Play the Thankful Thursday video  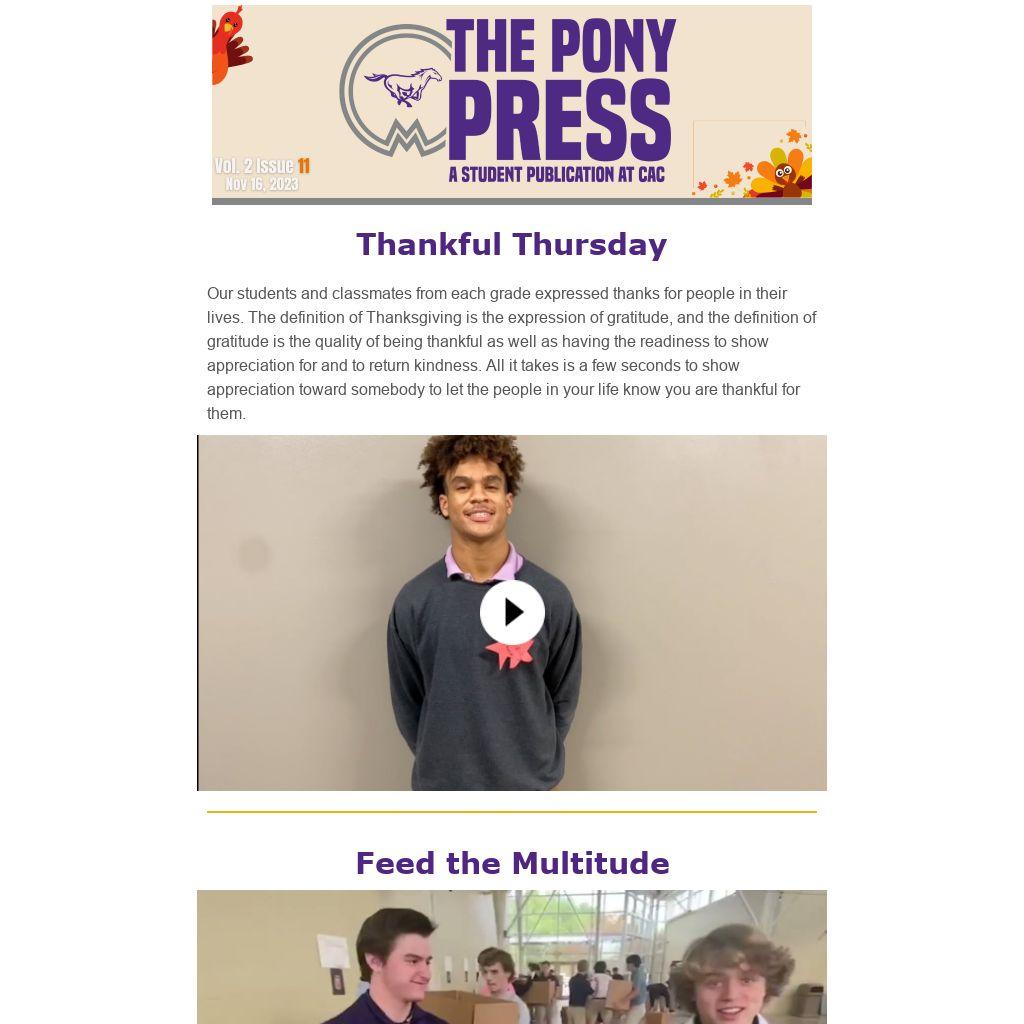click(512, 612)
